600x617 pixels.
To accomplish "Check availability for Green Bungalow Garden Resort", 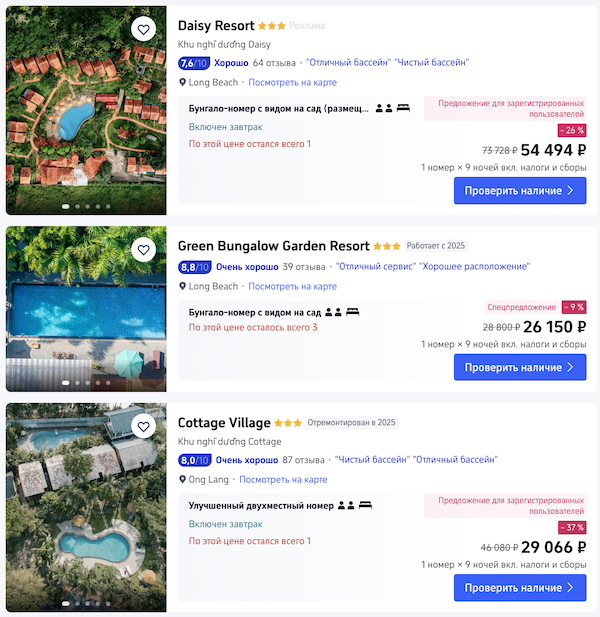I will click(x=519, y=368).
